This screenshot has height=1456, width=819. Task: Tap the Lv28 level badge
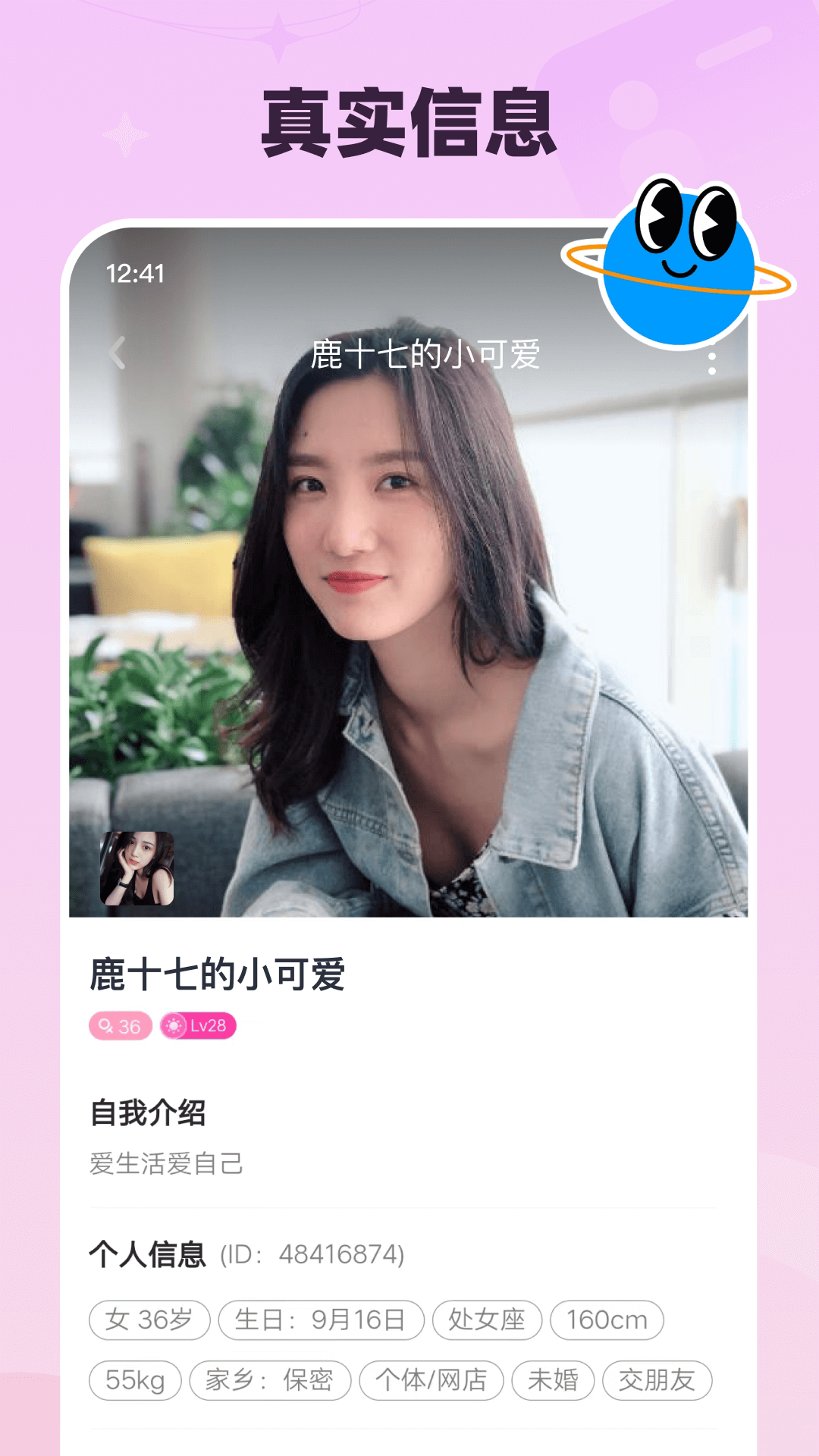tap(199, 1025)
